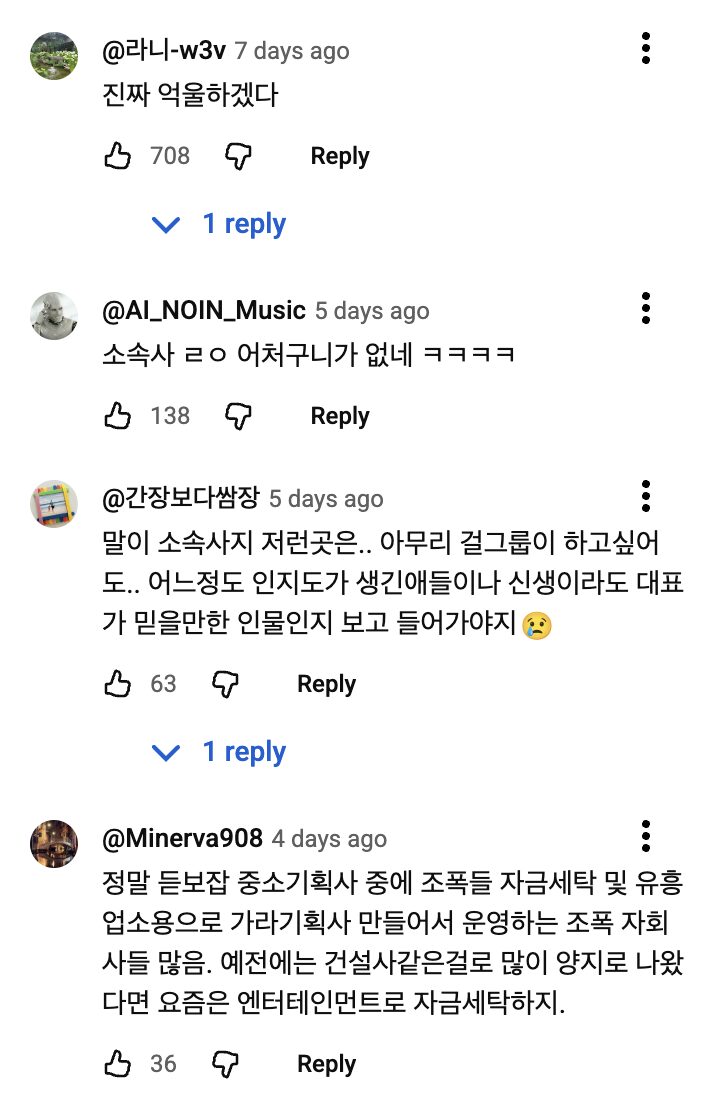Like the comment by @Minerva908

coord(118,1064)
